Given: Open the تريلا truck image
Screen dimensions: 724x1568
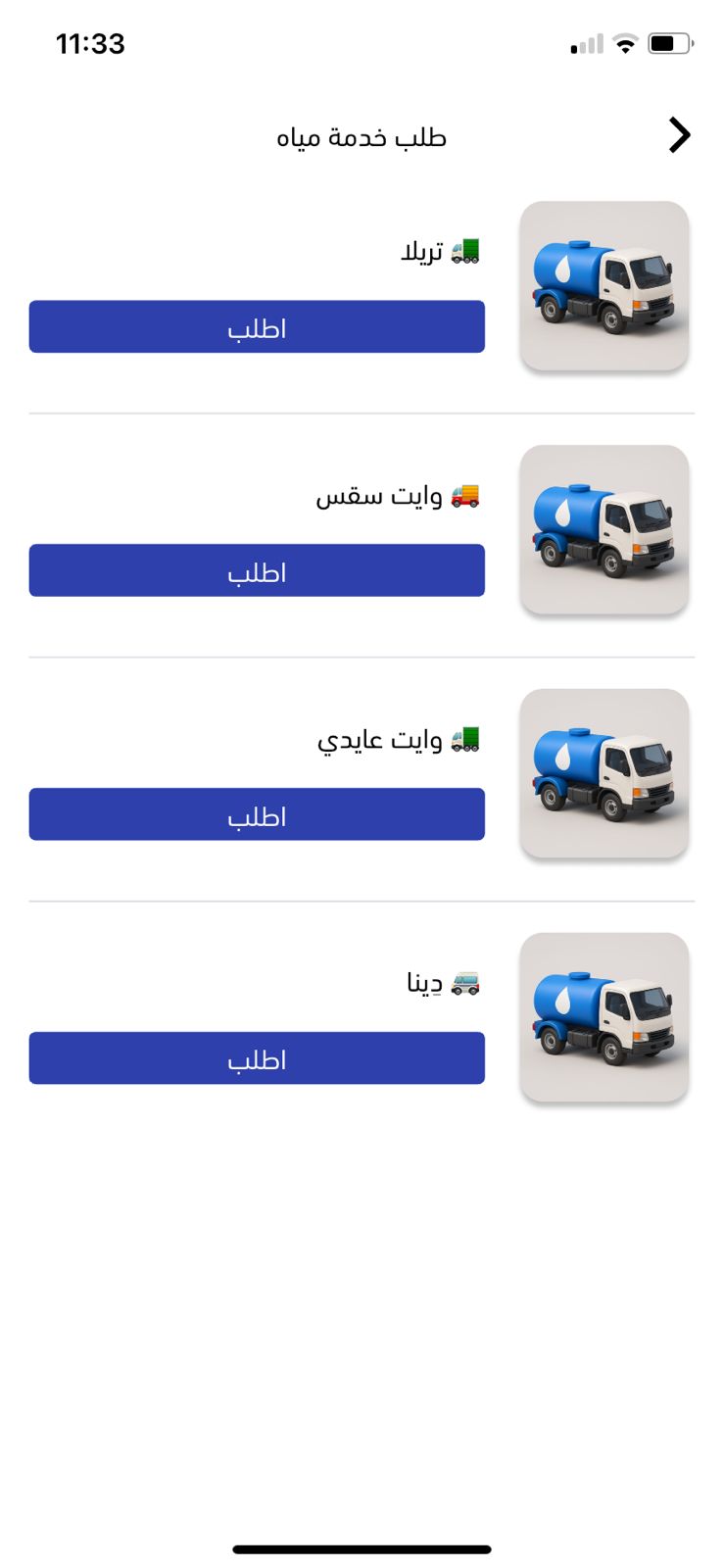Looking at the screenshot, I should click(x=603, y=286).
